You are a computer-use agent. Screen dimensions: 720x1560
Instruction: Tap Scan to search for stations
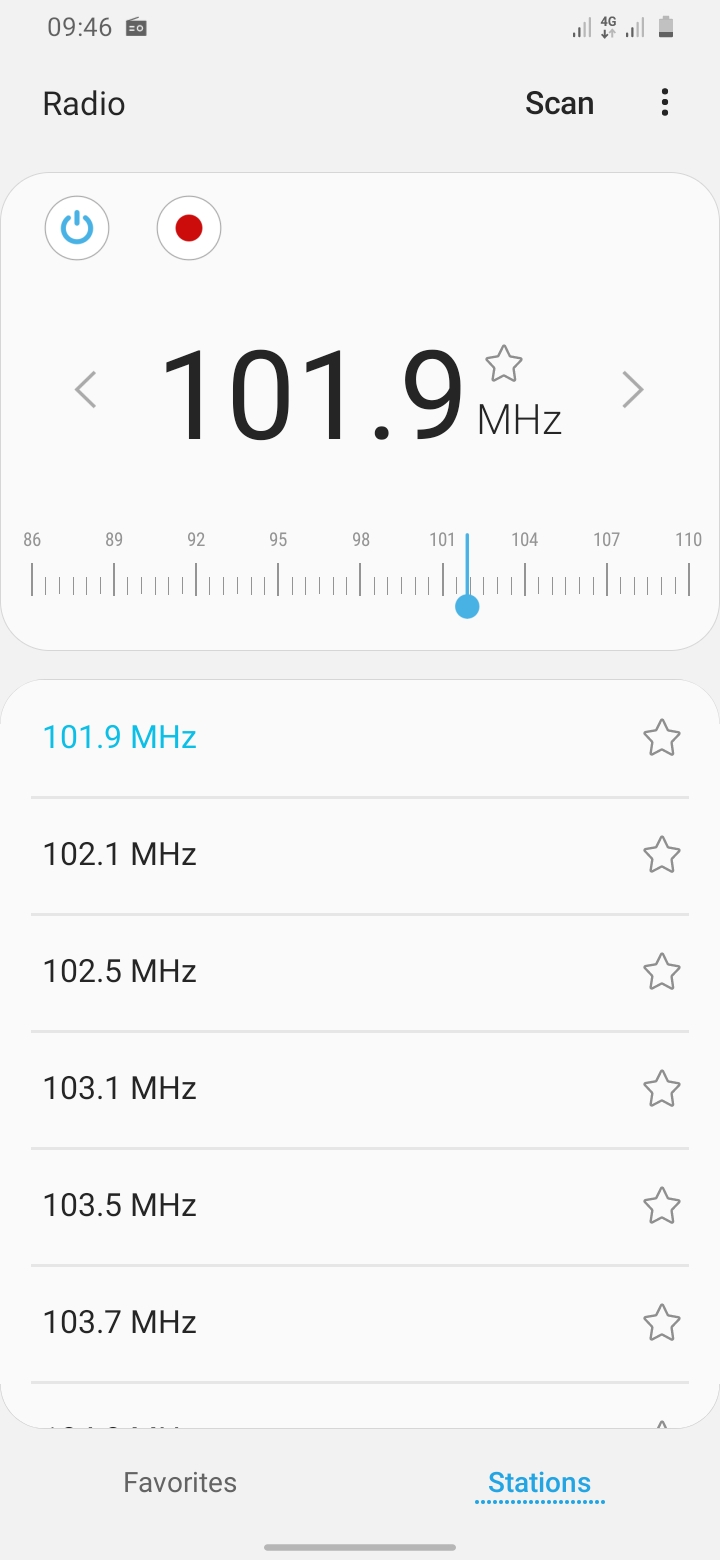(560, 103)
